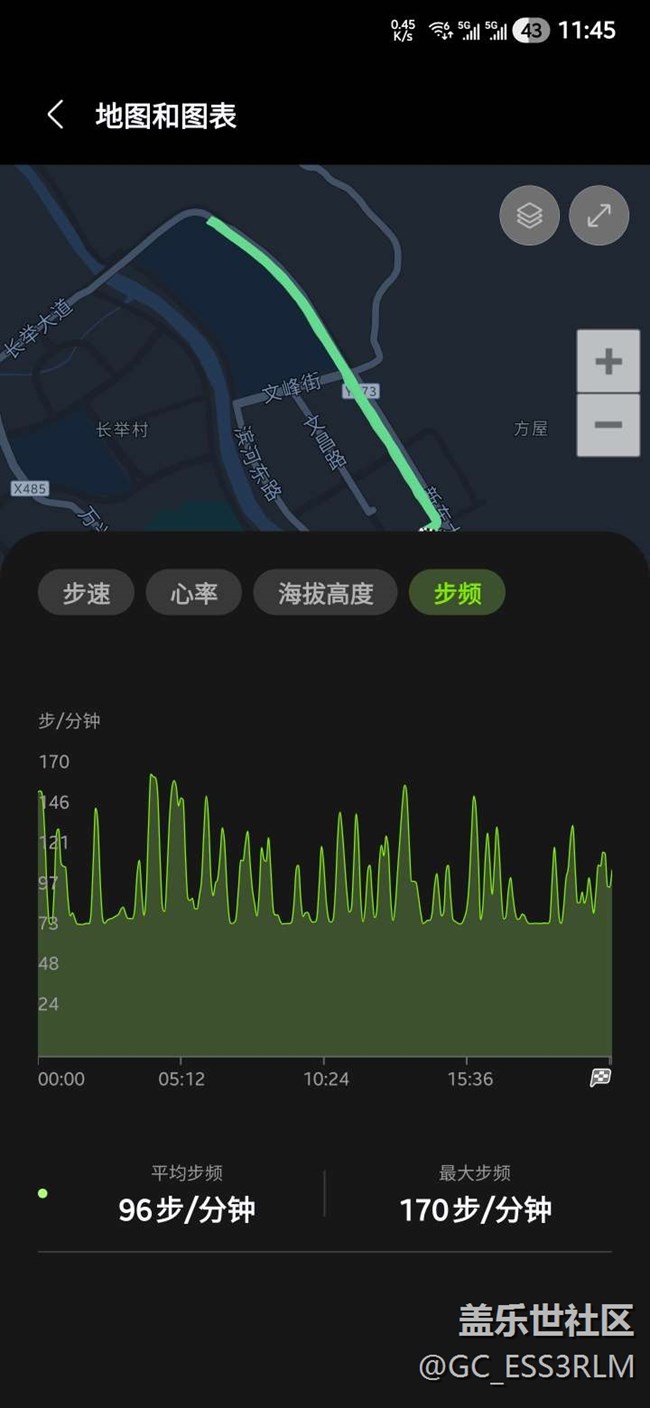Select the 步频 chip
650x1408 pixels.
tap(457, 594)
